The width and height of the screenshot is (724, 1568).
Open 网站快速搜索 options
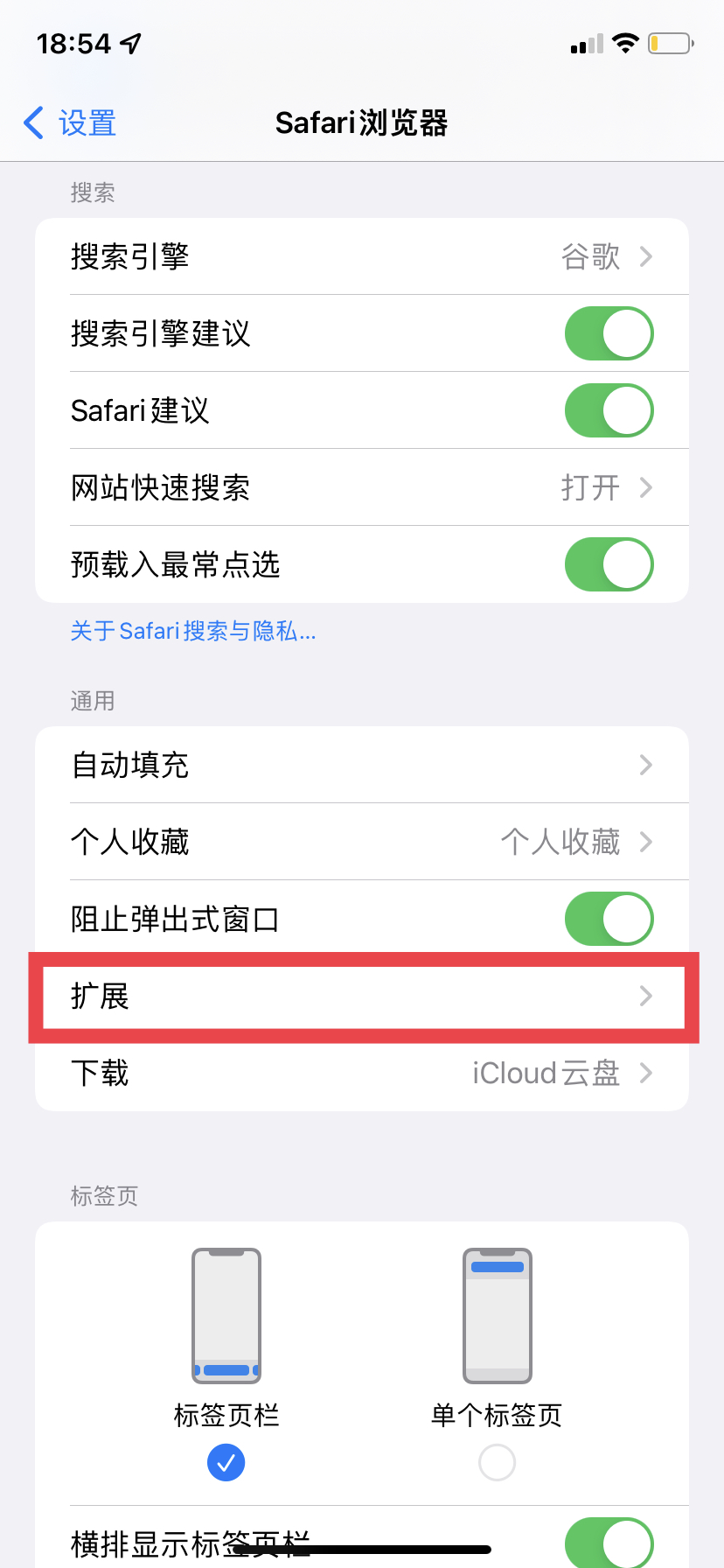click(362, 487)
